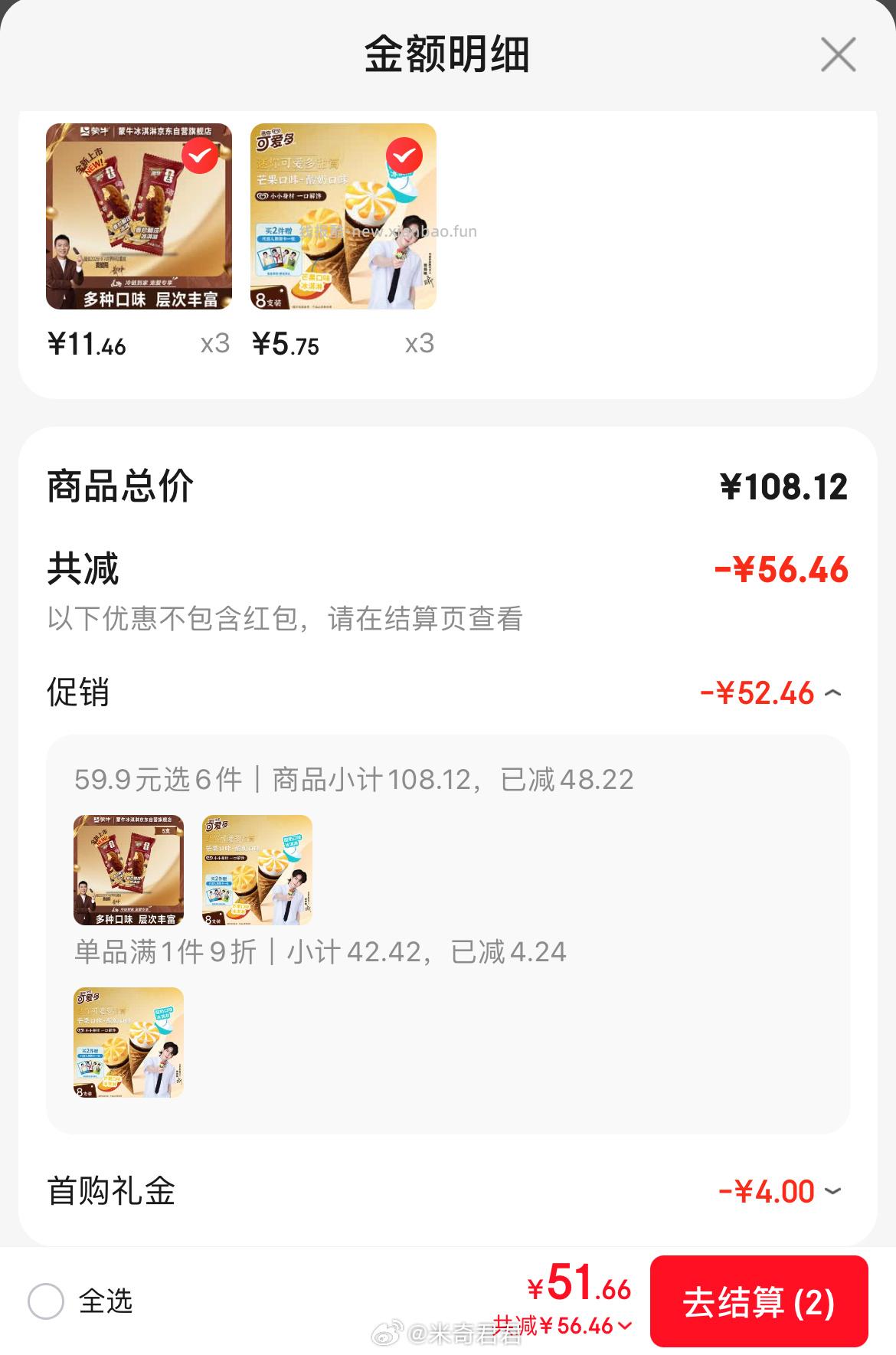Deselect the checkmark on the 可爱多 mango cone
This screenshot has height=1355, width=896.
click(404, 156)
